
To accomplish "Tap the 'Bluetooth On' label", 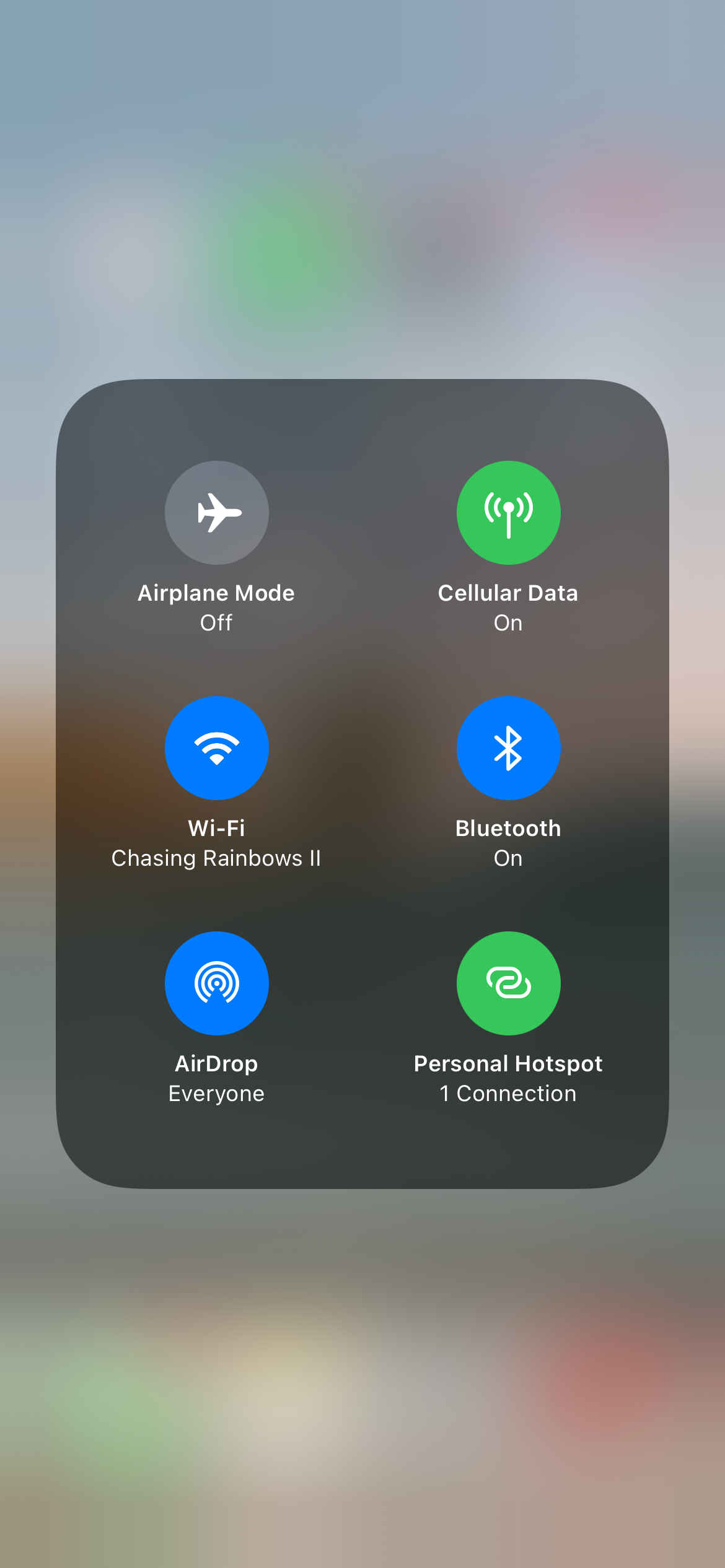I will pos(508,842).
